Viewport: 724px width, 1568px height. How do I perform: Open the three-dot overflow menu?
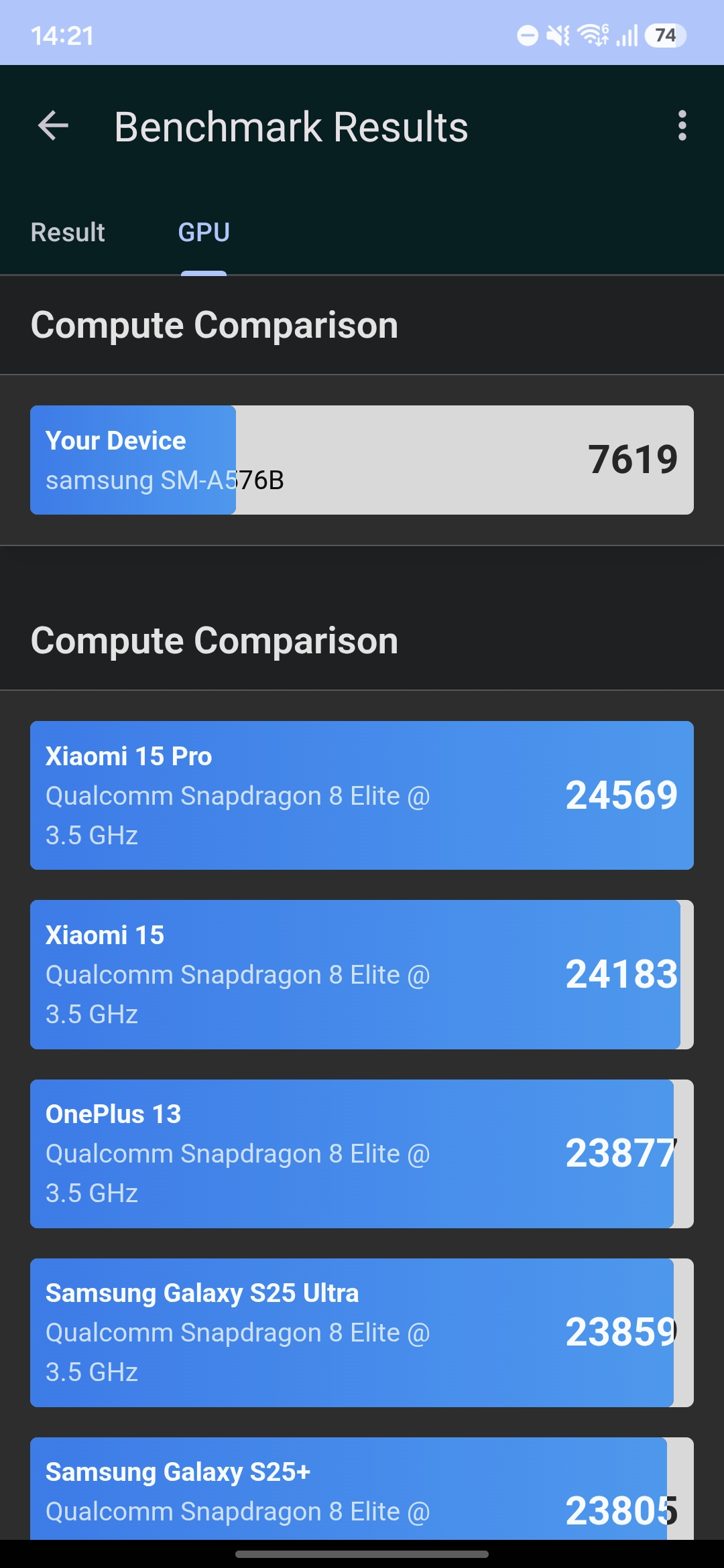[682, 126]
